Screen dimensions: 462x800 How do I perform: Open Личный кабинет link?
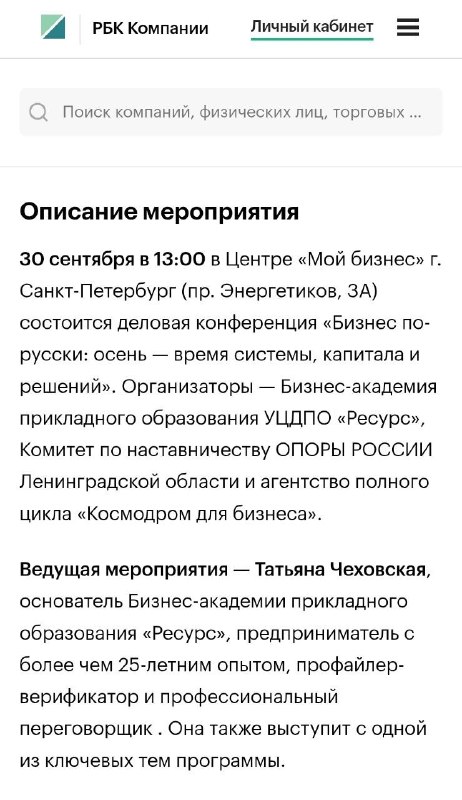[312, 27]
